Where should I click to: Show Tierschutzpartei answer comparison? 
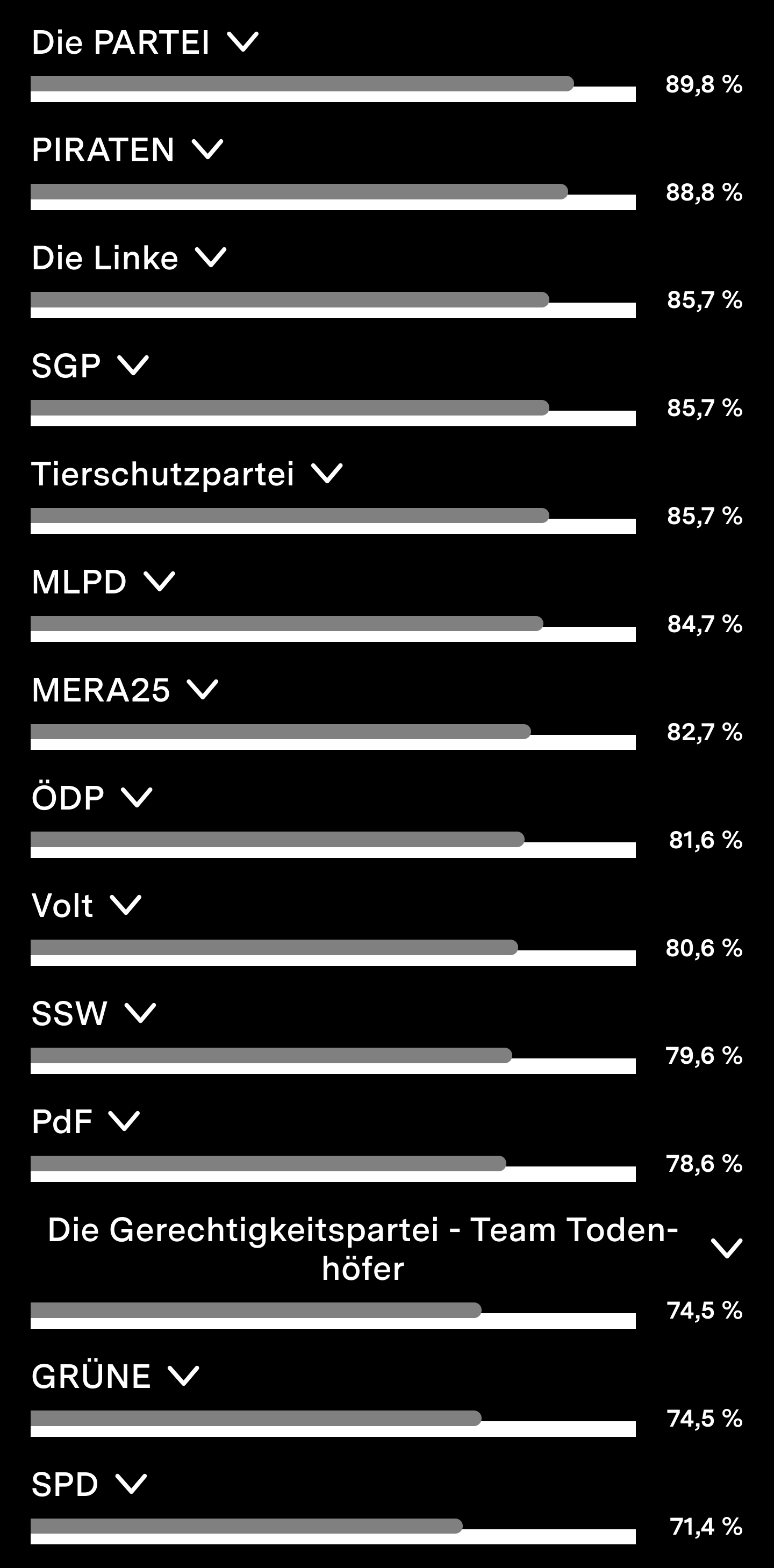point(327,474)
